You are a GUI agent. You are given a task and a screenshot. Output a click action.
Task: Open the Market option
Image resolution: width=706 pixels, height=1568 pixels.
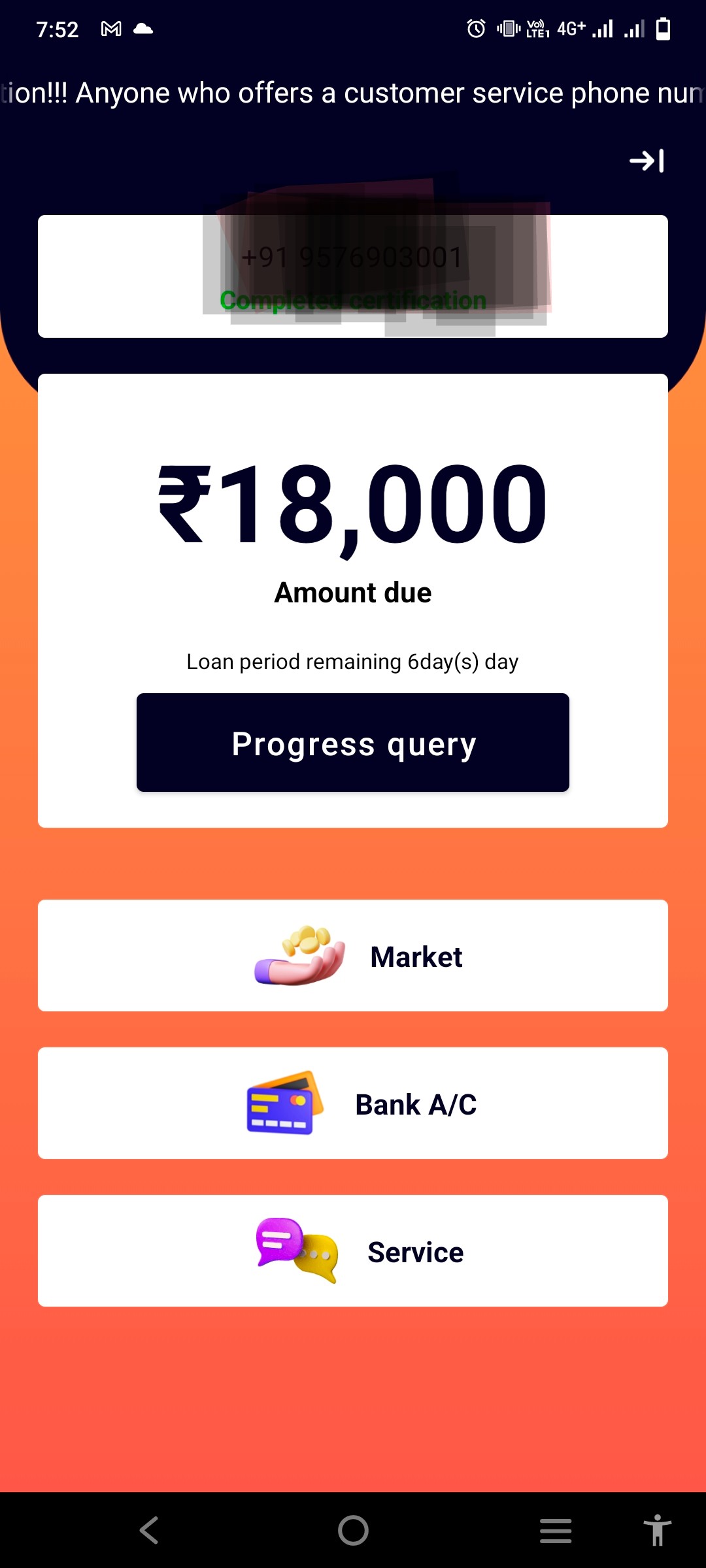click(x=353, y=956)
